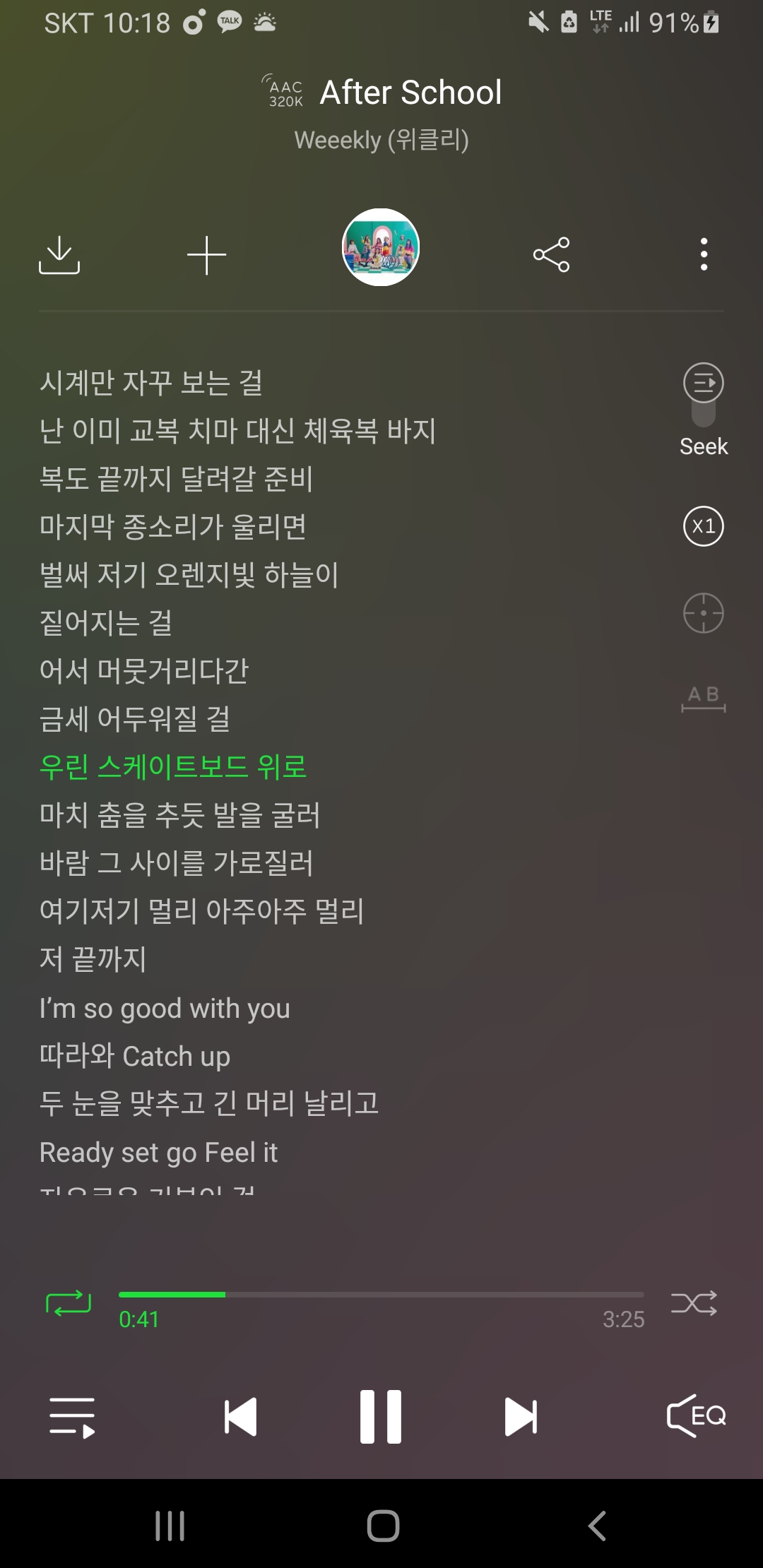The image size is (763, 1568).
Task: Toggle repeat mode off
Action: tap(69, 1301)
